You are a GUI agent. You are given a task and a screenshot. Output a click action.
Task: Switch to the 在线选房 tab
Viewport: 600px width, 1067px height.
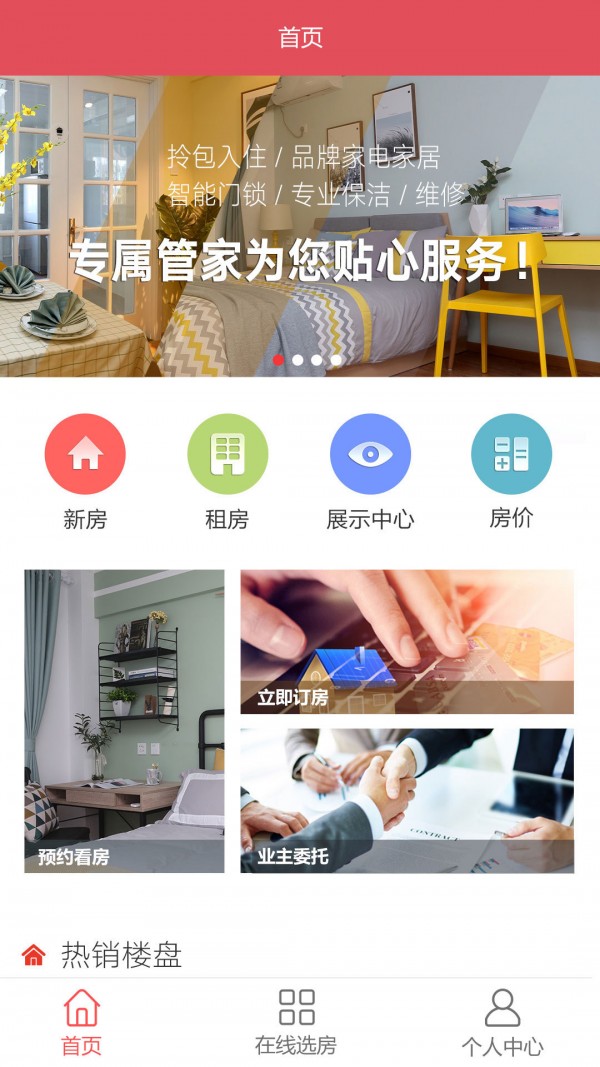[296, 1022]
